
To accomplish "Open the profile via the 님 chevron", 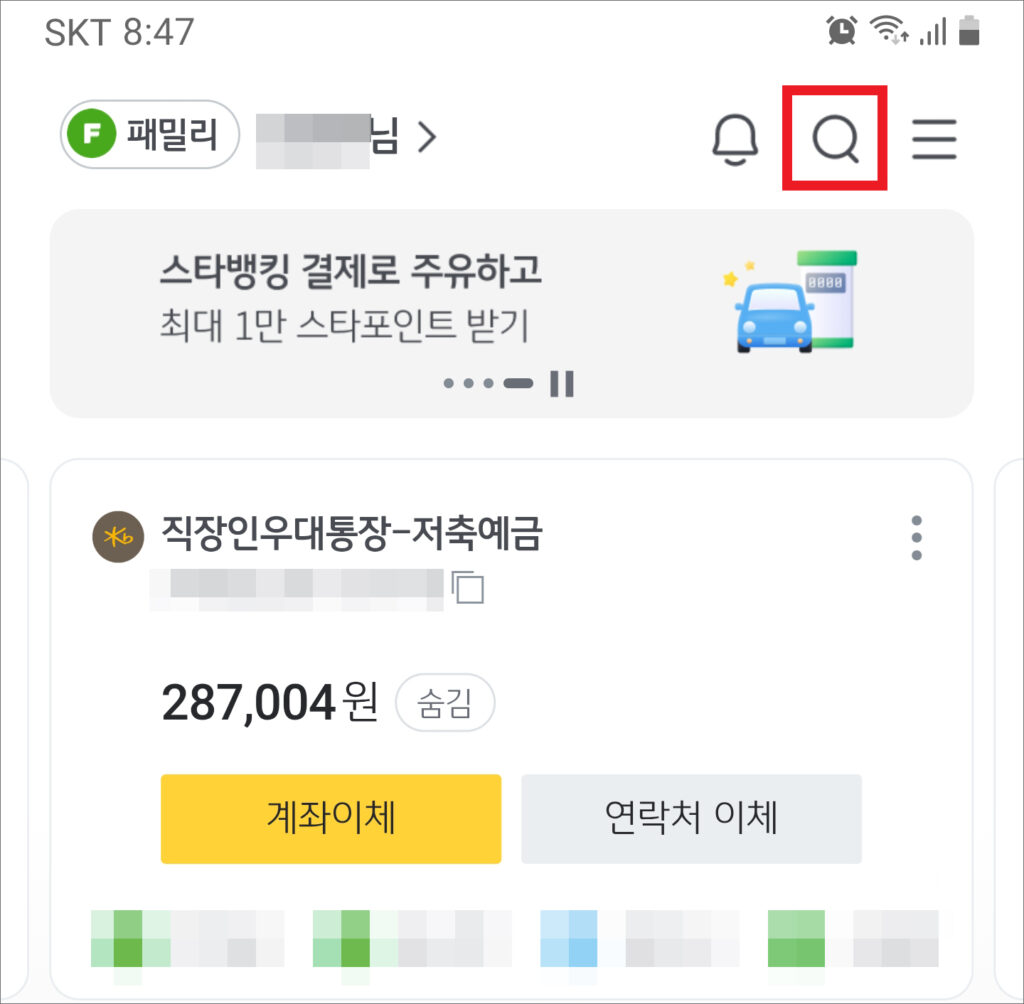I will click(x=426, y=138).
